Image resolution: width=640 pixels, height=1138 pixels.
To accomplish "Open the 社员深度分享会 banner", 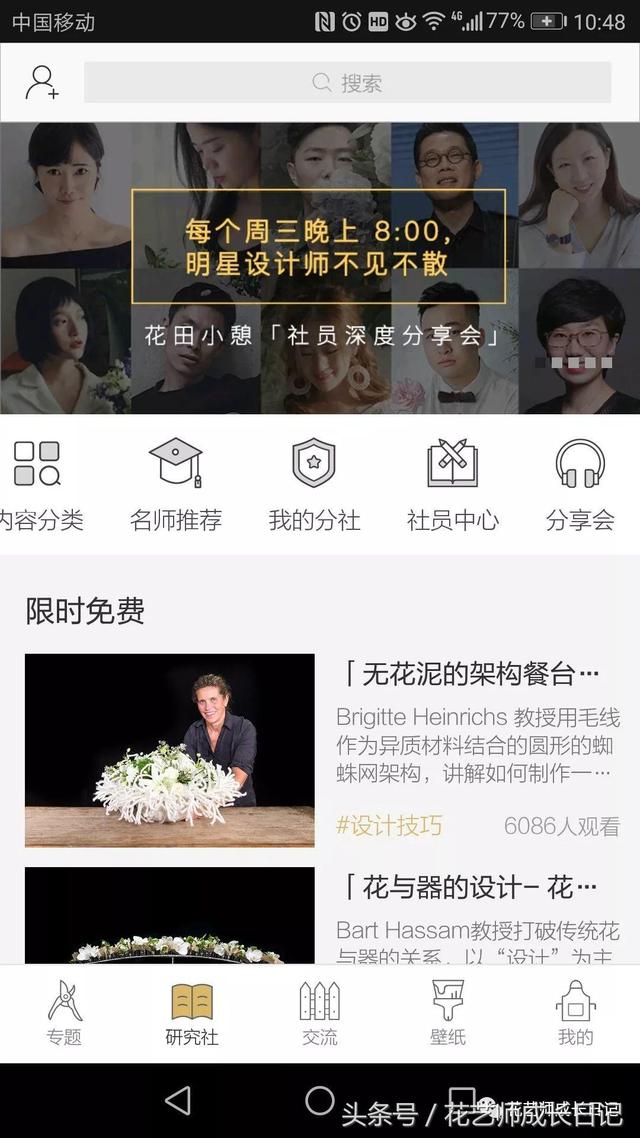I will (x=320, y=268).
